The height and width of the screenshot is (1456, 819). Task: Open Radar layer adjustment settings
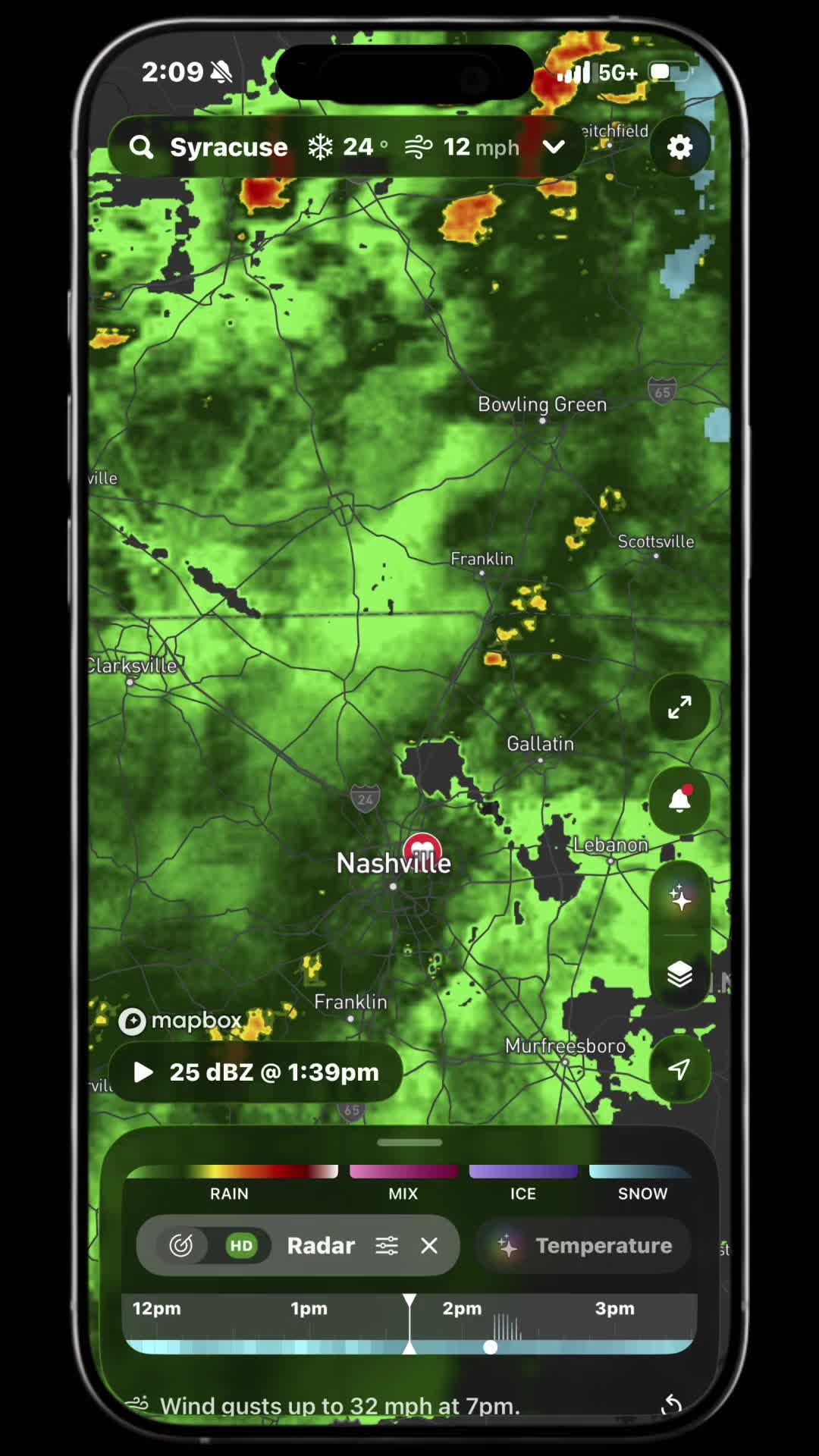click(x=387, y=1246)
